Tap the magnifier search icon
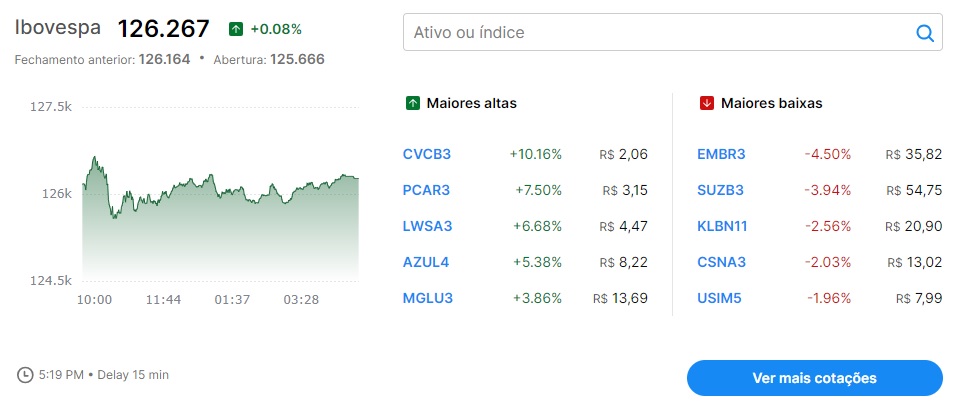 click(924, 33)
